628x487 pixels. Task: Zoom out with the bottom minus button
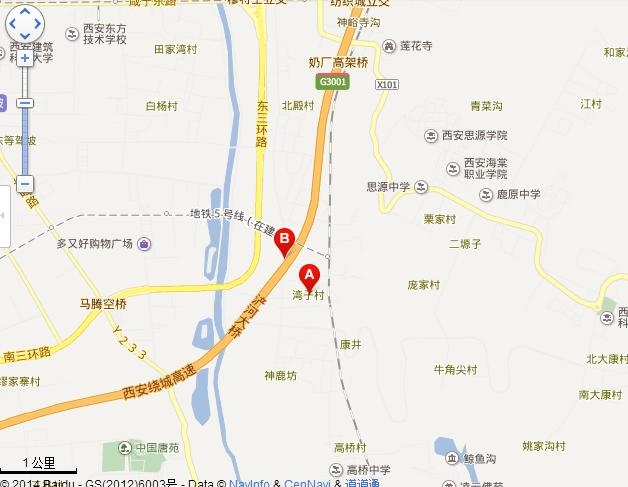(25, 184)
